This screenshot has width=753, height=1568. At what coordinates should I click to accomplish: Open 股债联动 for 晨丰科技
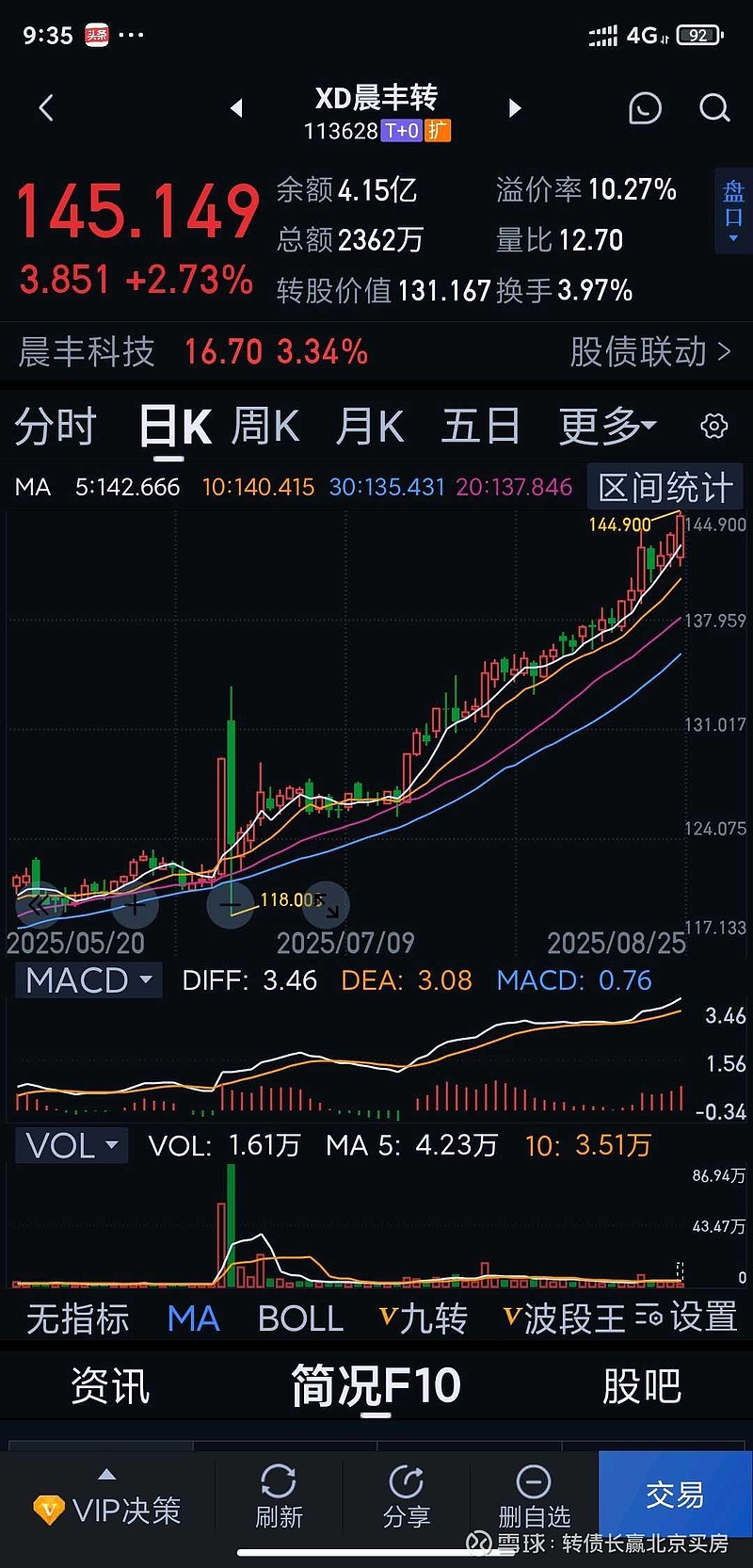tap(649, 352)
